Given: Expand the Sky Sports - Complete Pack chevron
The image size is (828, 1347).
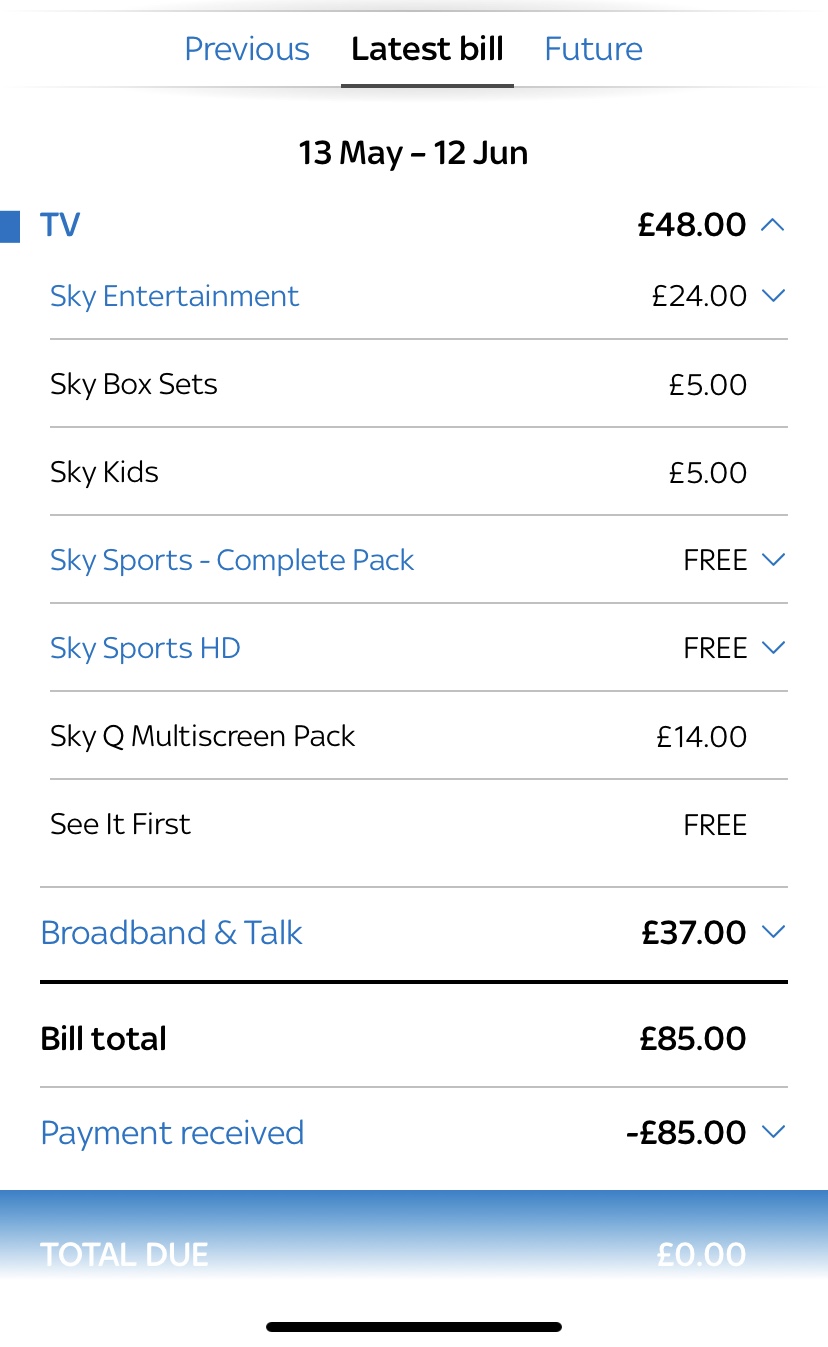Looking at the screenshot, I should point(771,560).
